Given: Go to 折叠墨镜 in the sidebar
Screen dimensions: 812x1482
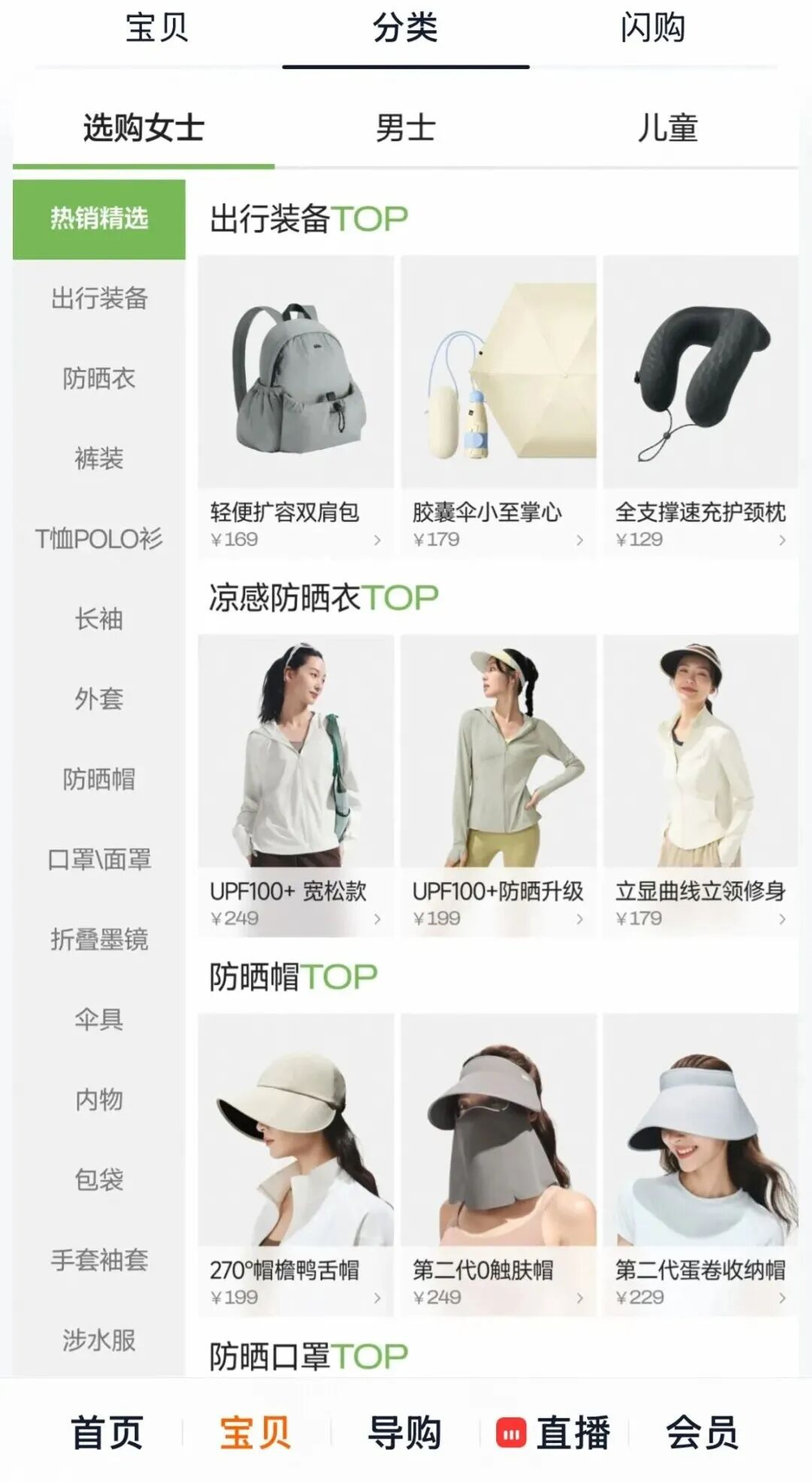Looking at the screenshot, I should tap(99, 940).
